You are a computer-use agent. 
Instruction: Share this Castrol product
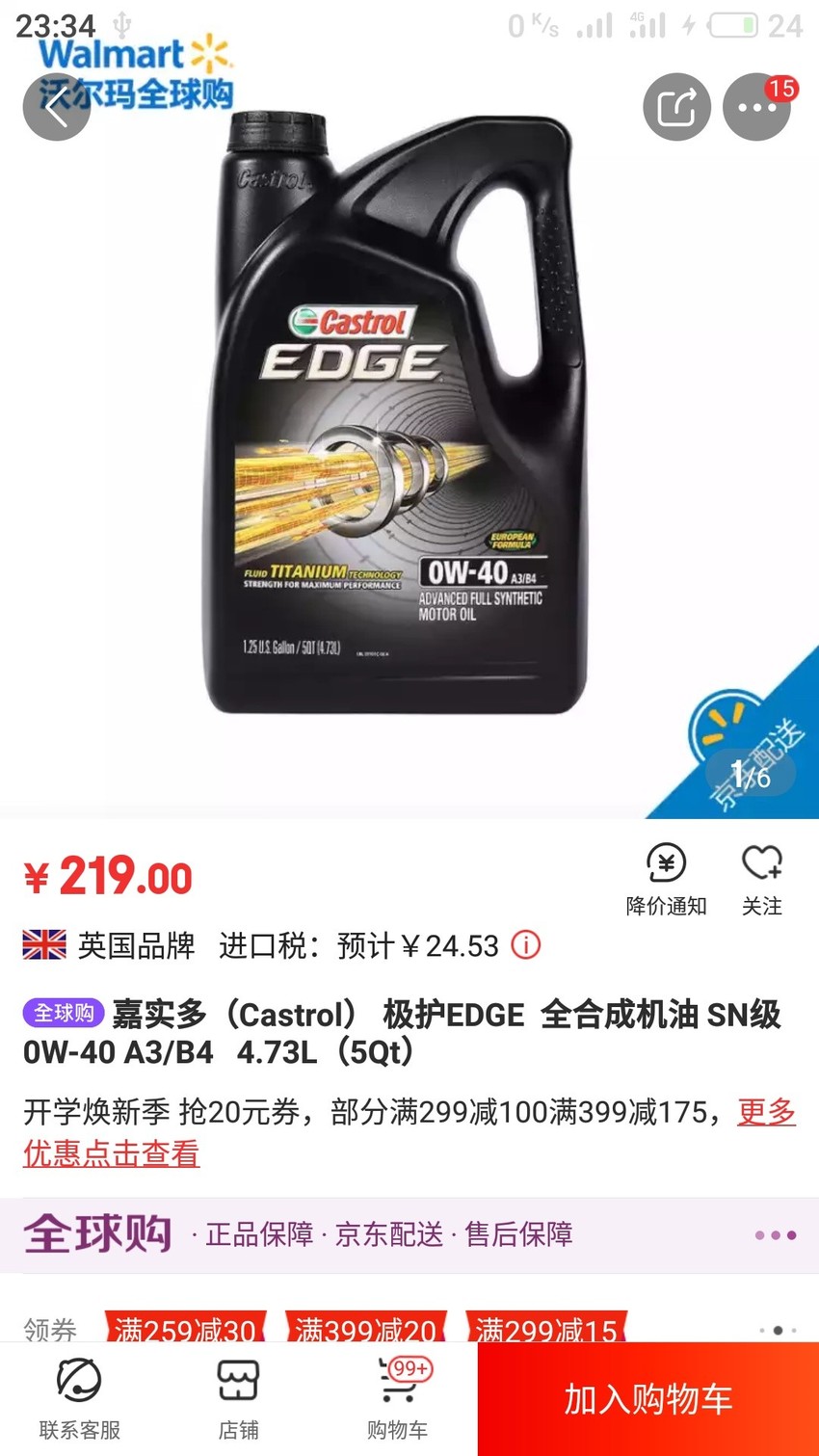[x=676, y=107]
